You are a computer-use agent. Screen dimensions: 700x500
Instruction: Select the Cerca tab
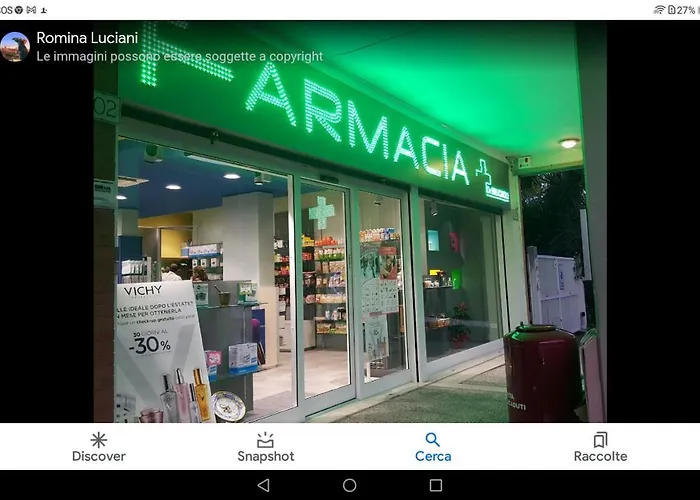tap(432, 446)
